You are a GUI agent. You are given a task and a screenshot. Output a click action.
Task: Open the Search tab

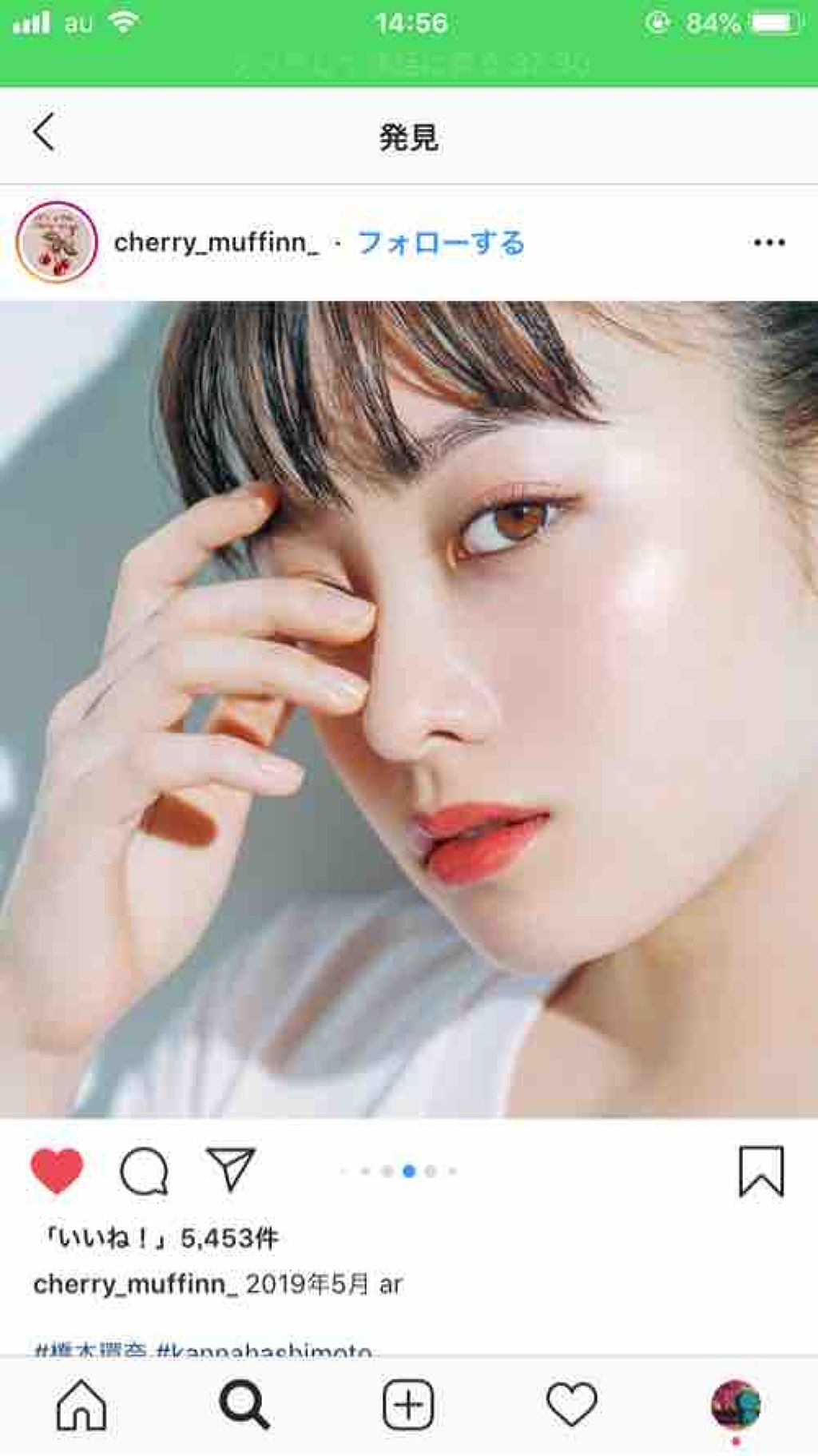(x=244, y=1405)
